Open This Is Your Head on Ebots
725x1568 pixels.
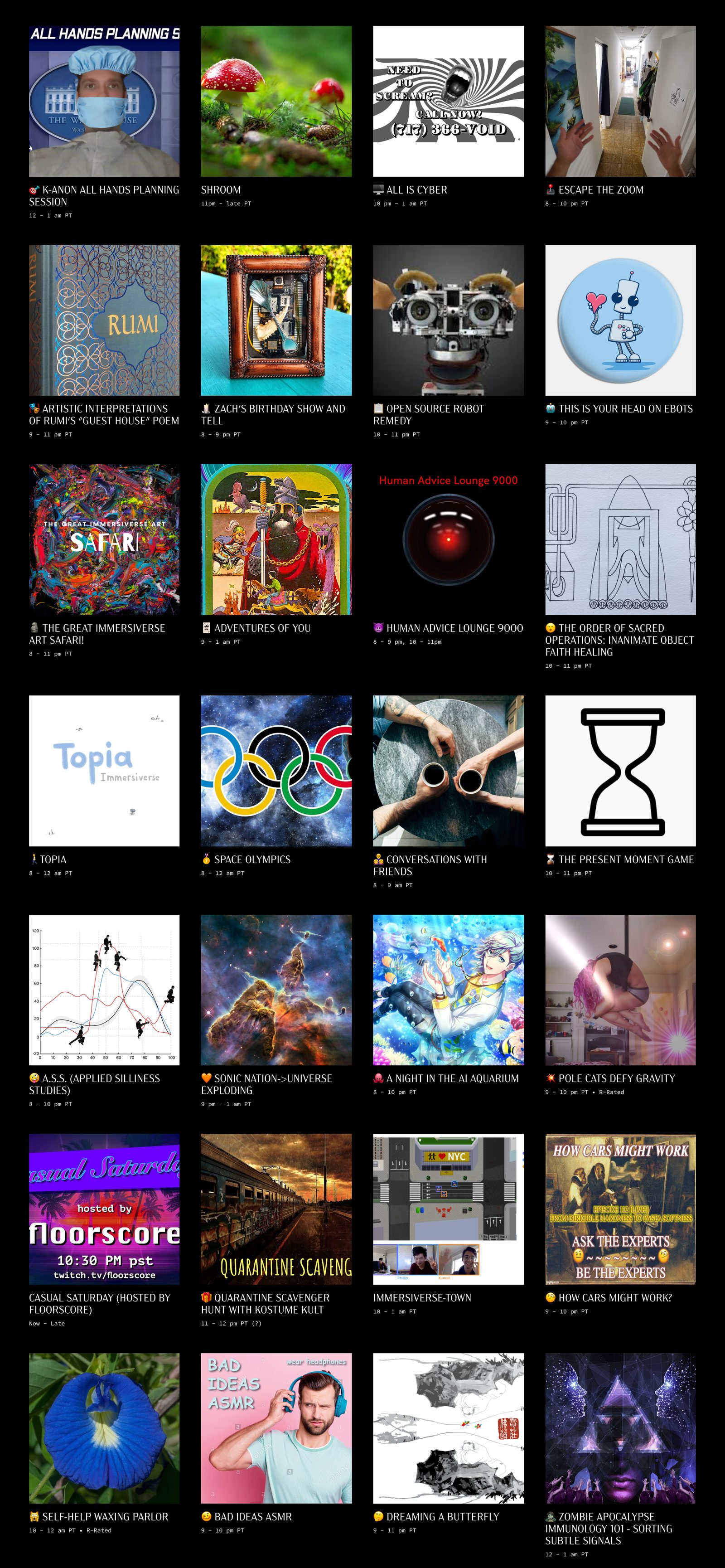620,320
